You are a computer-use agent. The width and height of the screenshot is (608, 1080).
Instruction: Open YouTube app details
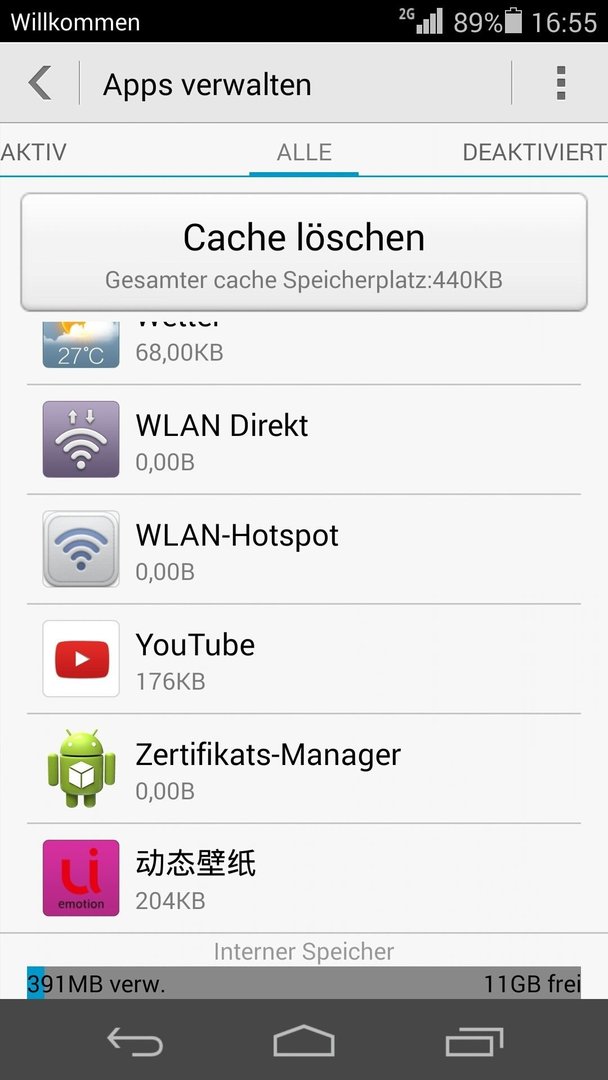[x=304, y=658]
